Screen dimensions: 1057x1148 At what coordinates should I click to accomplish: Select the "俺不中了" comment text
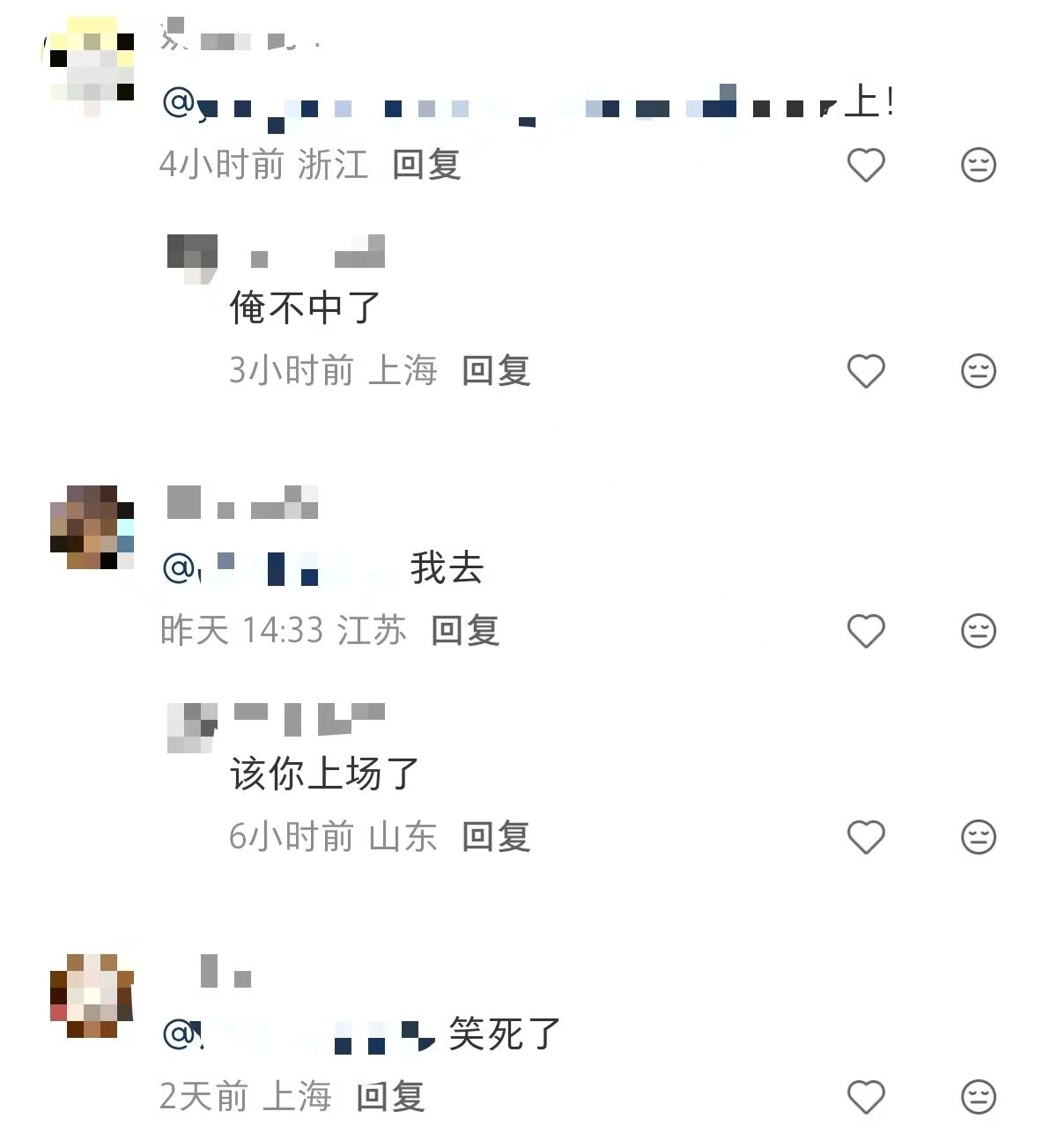[304, 307]
